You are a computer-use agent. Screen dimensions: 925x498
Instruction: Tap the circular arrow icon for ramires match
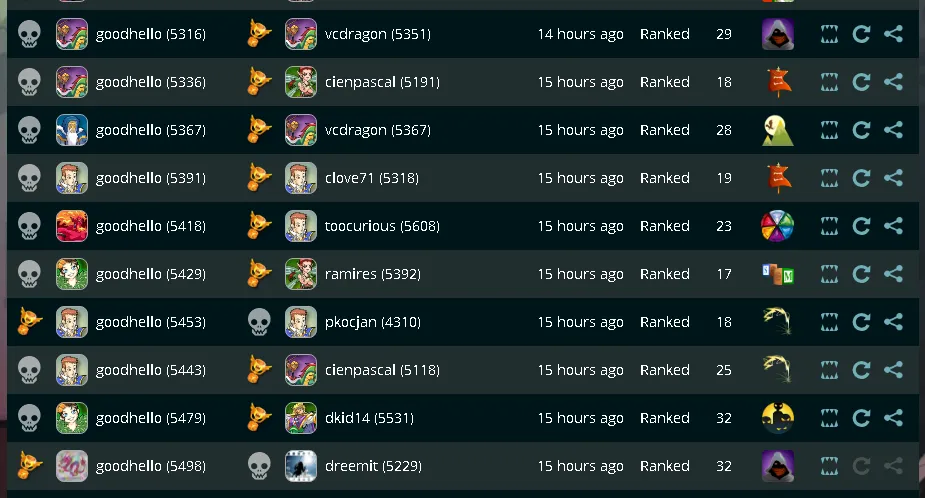tap(861, 274)
